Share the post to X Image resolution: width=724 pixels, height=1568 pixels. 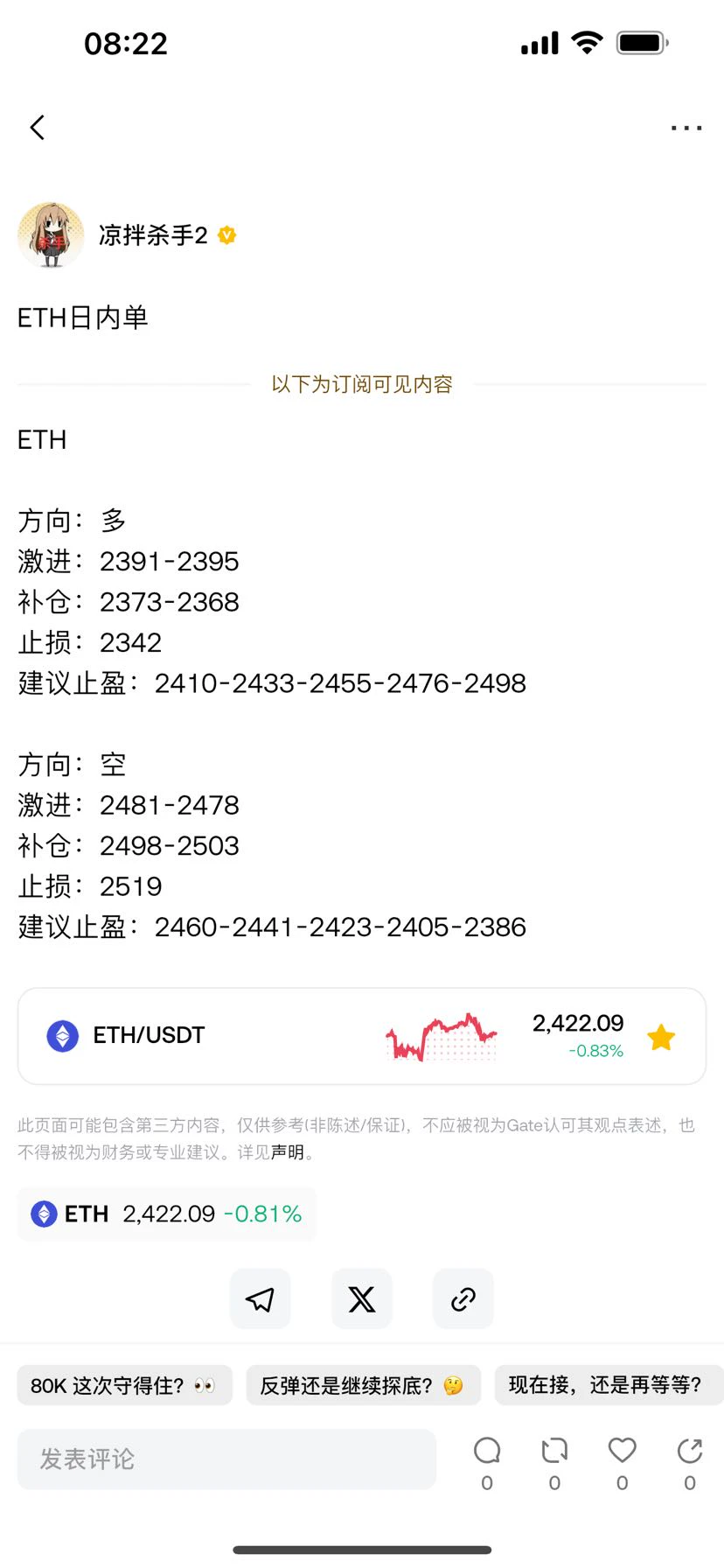pos(362,1299)
